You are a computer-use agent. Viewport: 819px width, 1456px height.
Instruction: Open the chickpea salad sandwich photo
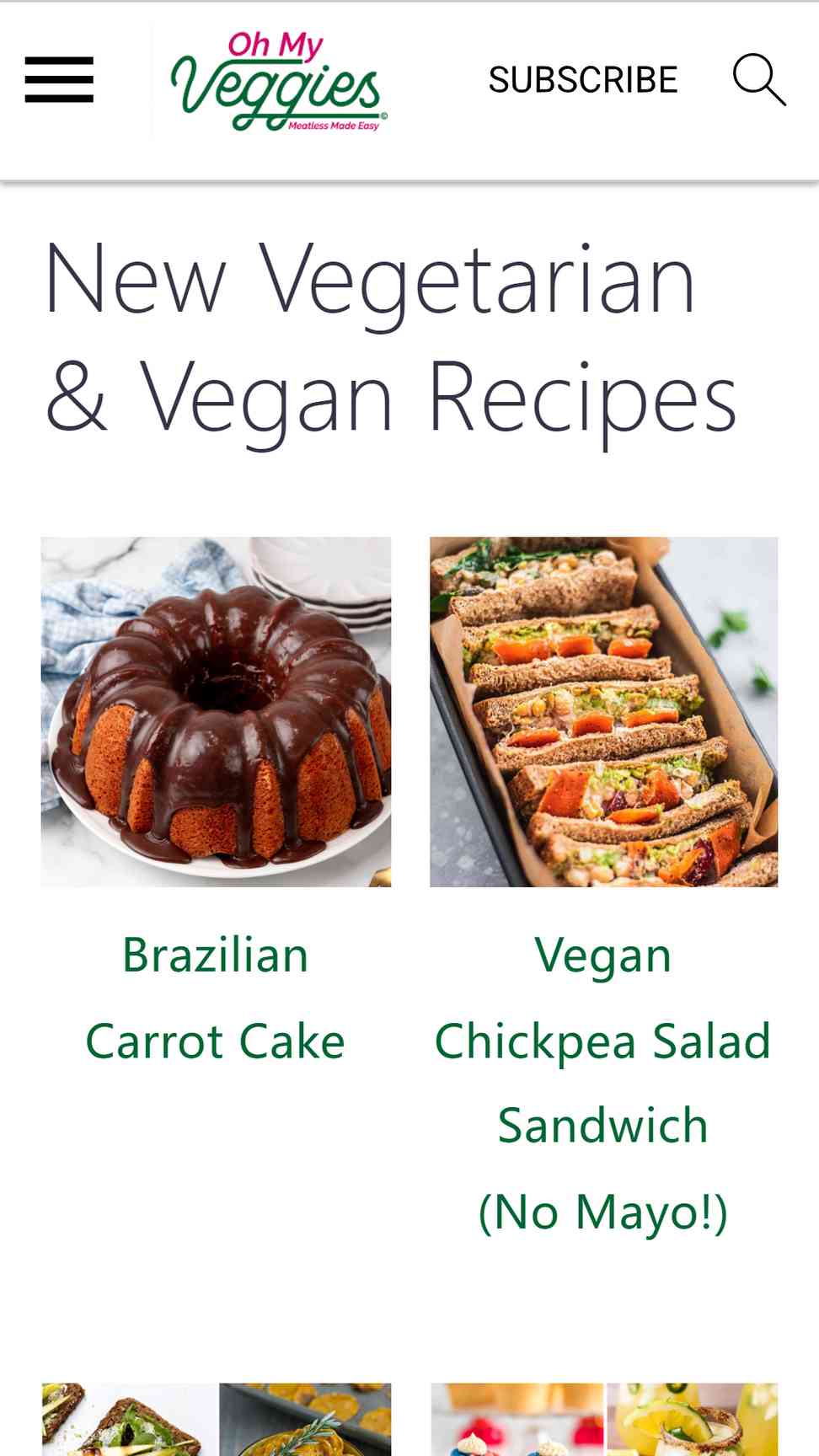tap(603, 712)
